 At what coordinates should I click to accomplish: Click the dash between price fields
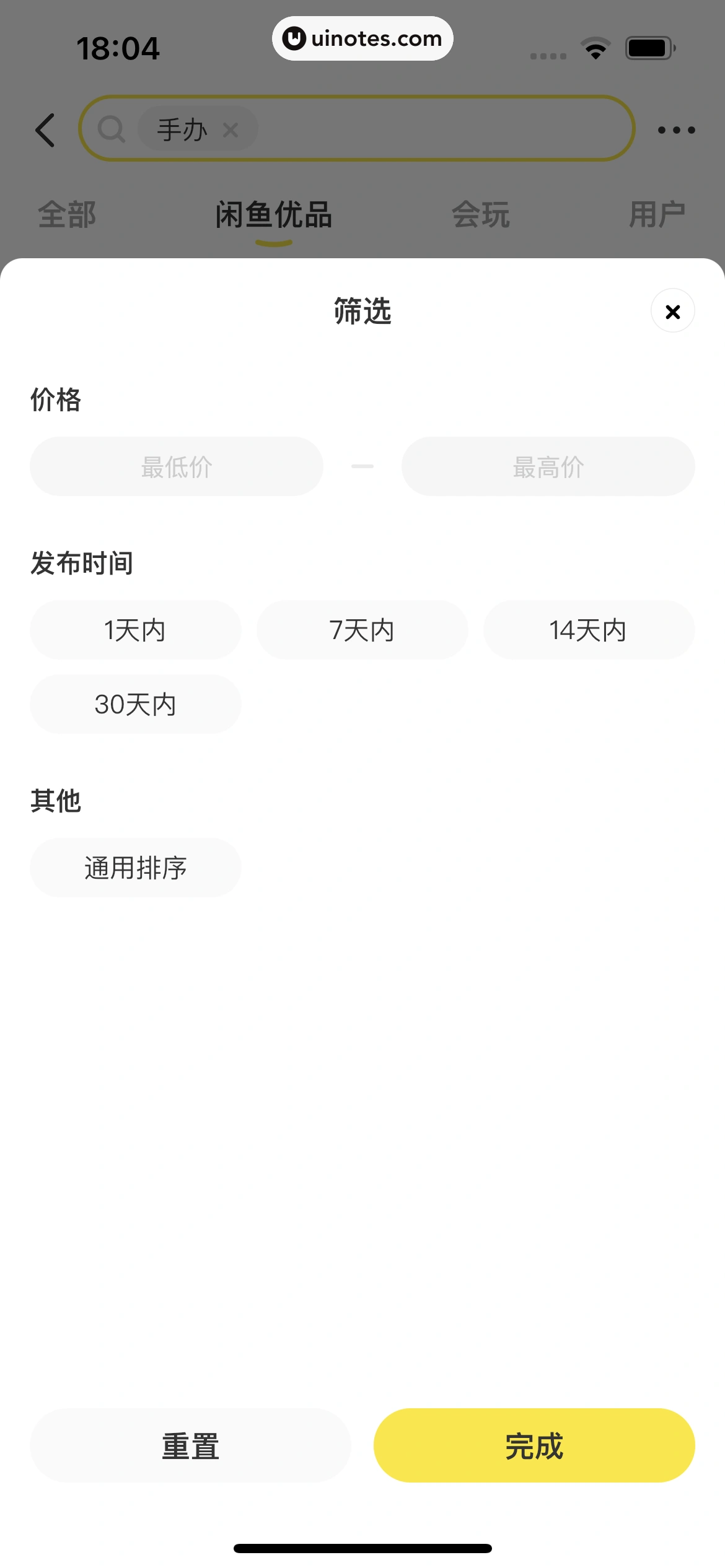pyautogui.click(x=362, y=466)
